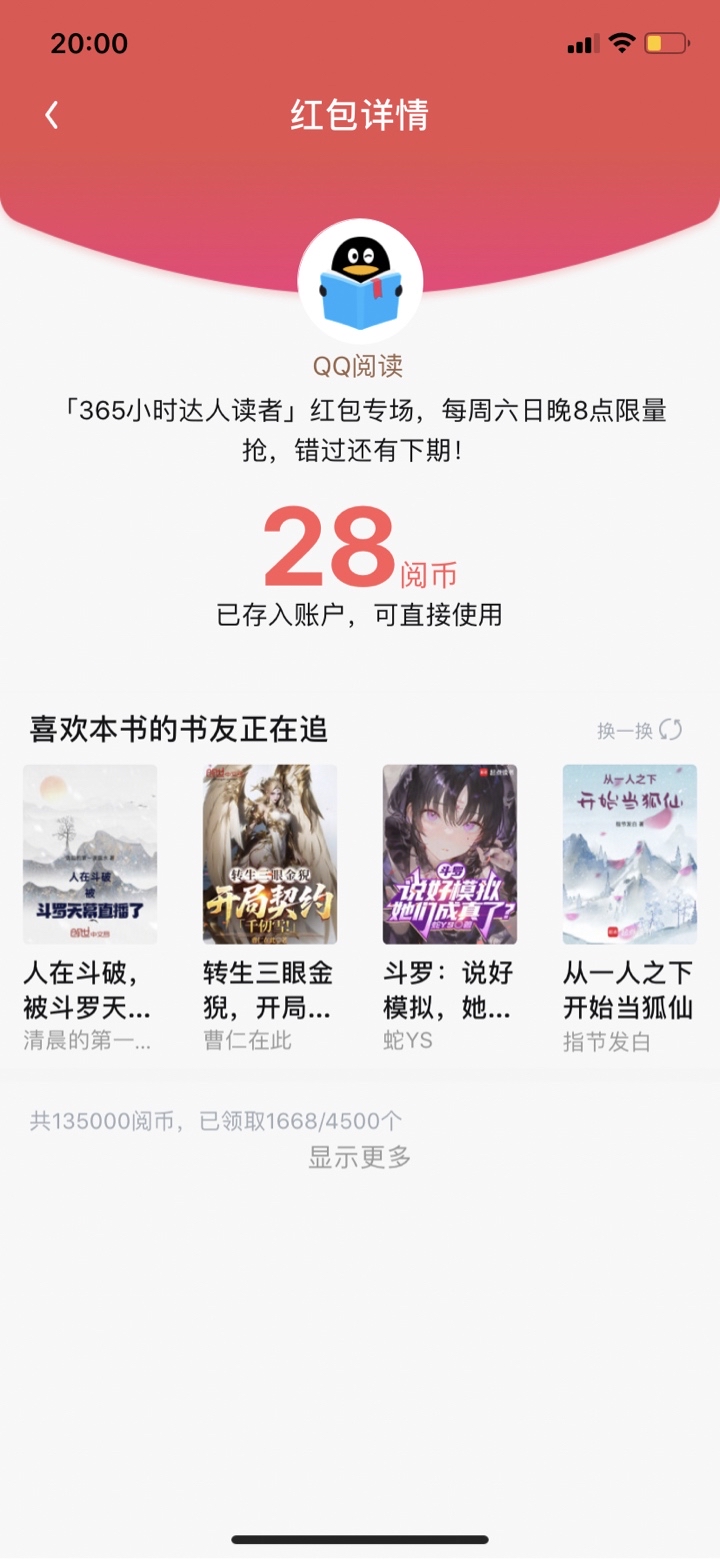
Task: Tap 显示更多 to show more records
Action: (x=360, y=1158)
